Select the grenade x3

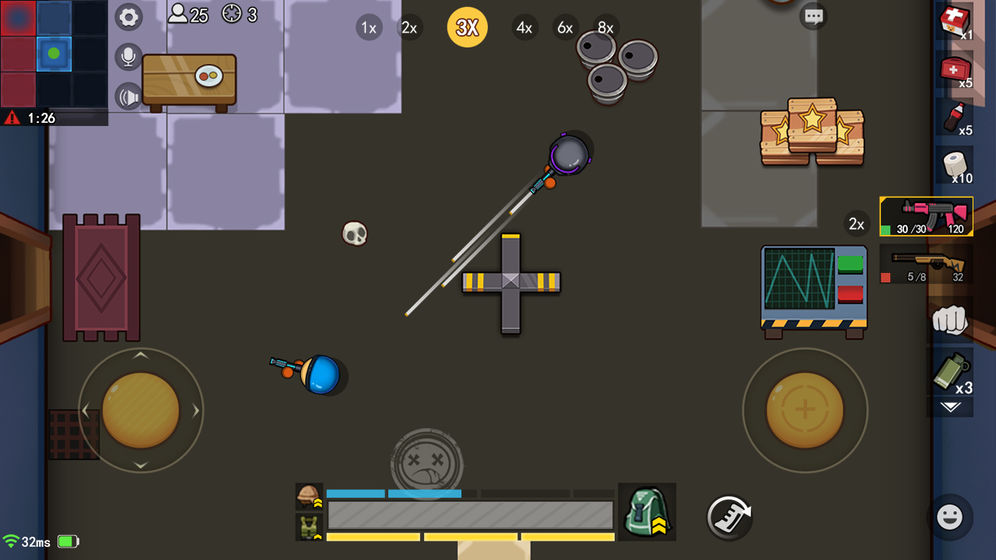[x=950, y=372]
